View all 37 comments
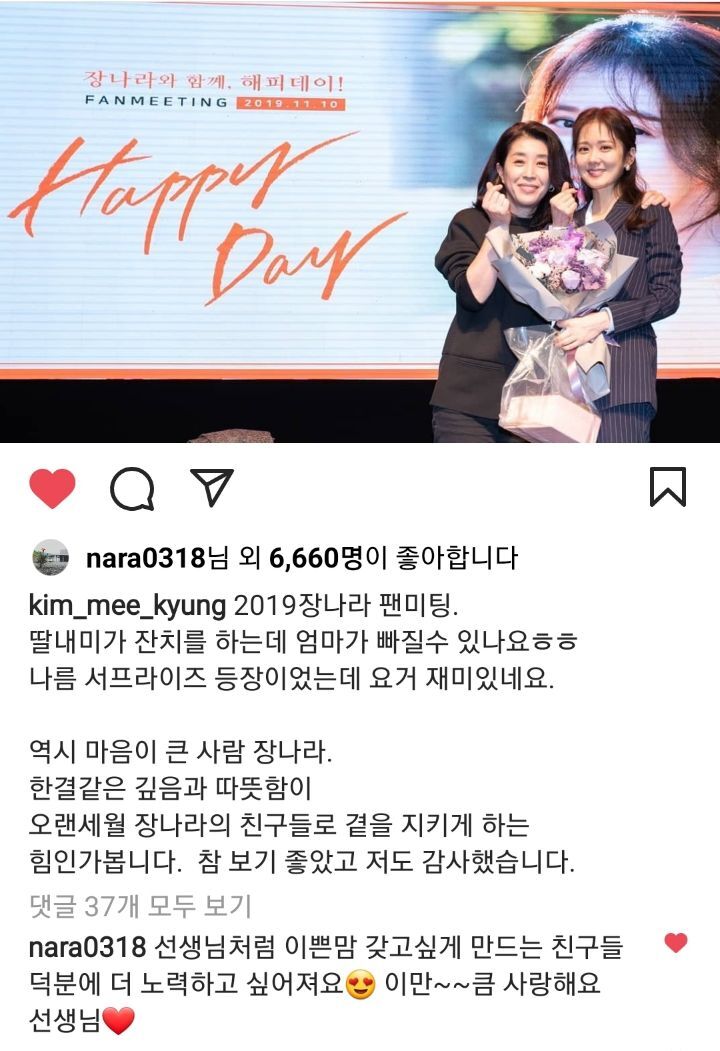The height and width of the screenshot is (1051, 720). tap(140, 906)
